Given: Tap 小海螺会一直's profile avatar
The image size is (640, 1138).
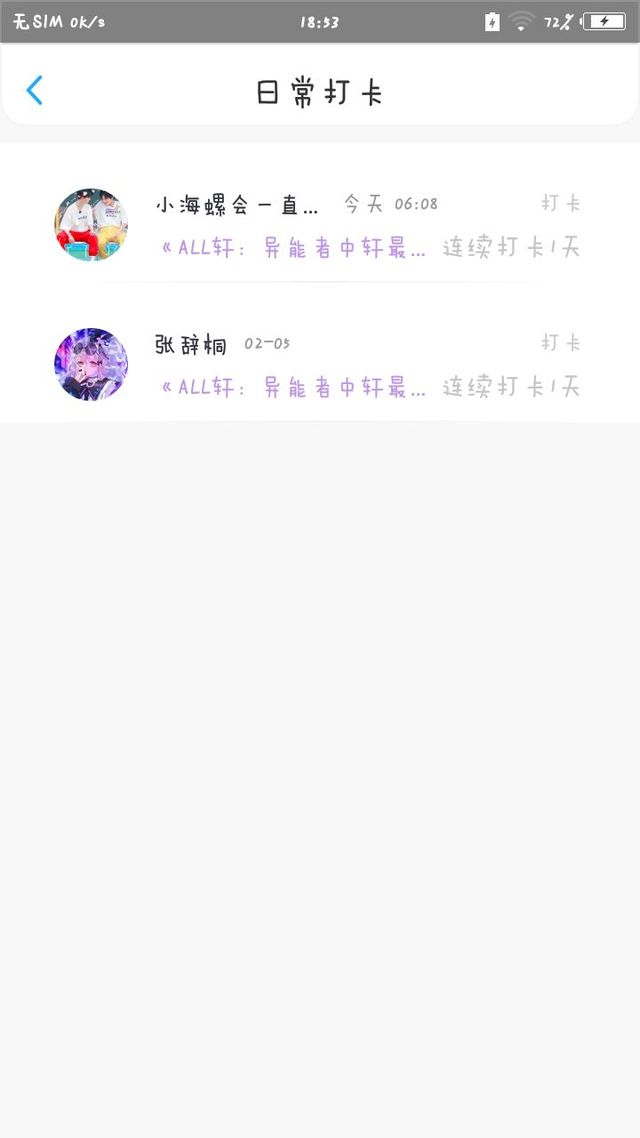Looking at the screenshot, I should click(x=91, y=225).
